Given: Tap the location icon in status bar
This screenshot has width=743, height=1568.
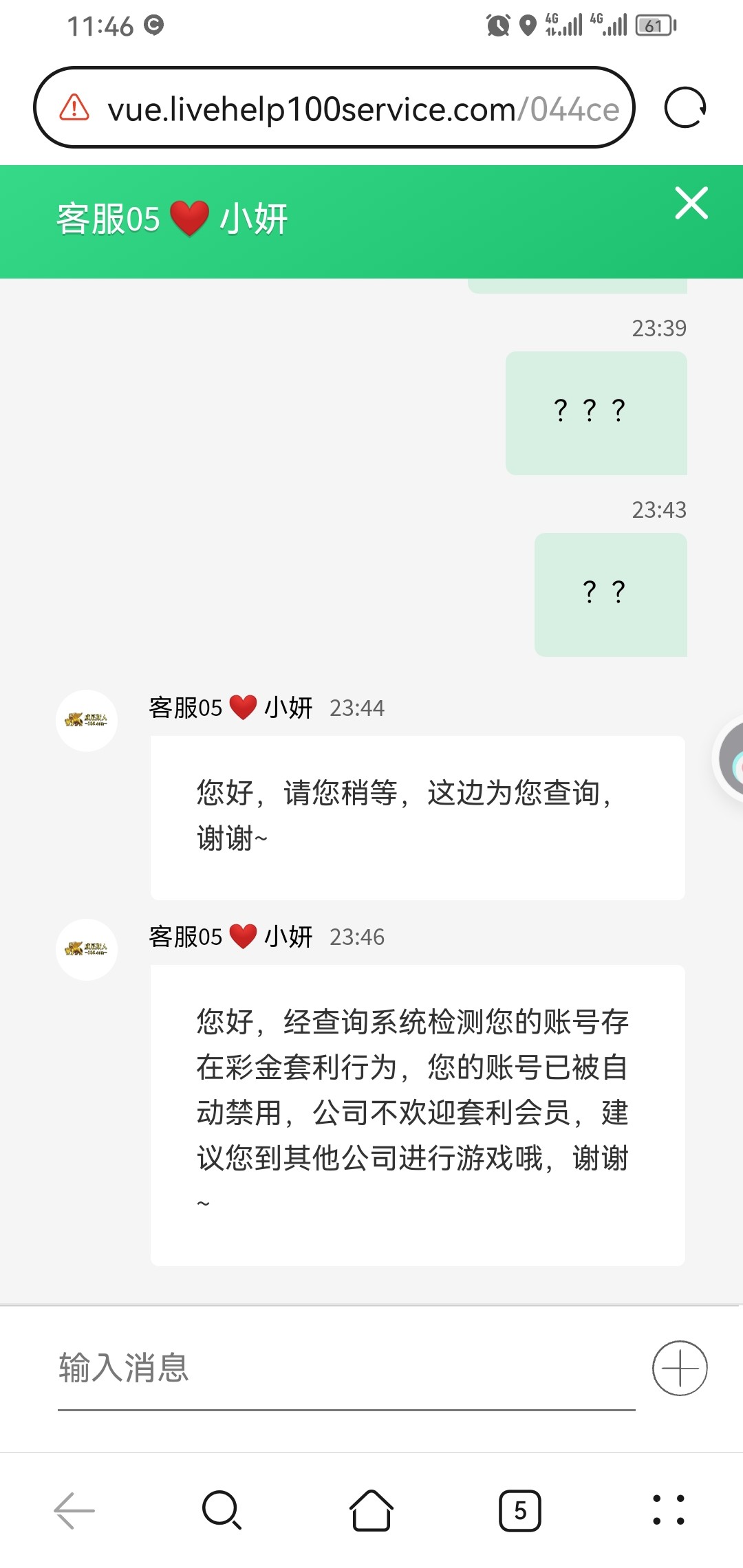Looking at the screenshot, I should (x=527, y=25).
